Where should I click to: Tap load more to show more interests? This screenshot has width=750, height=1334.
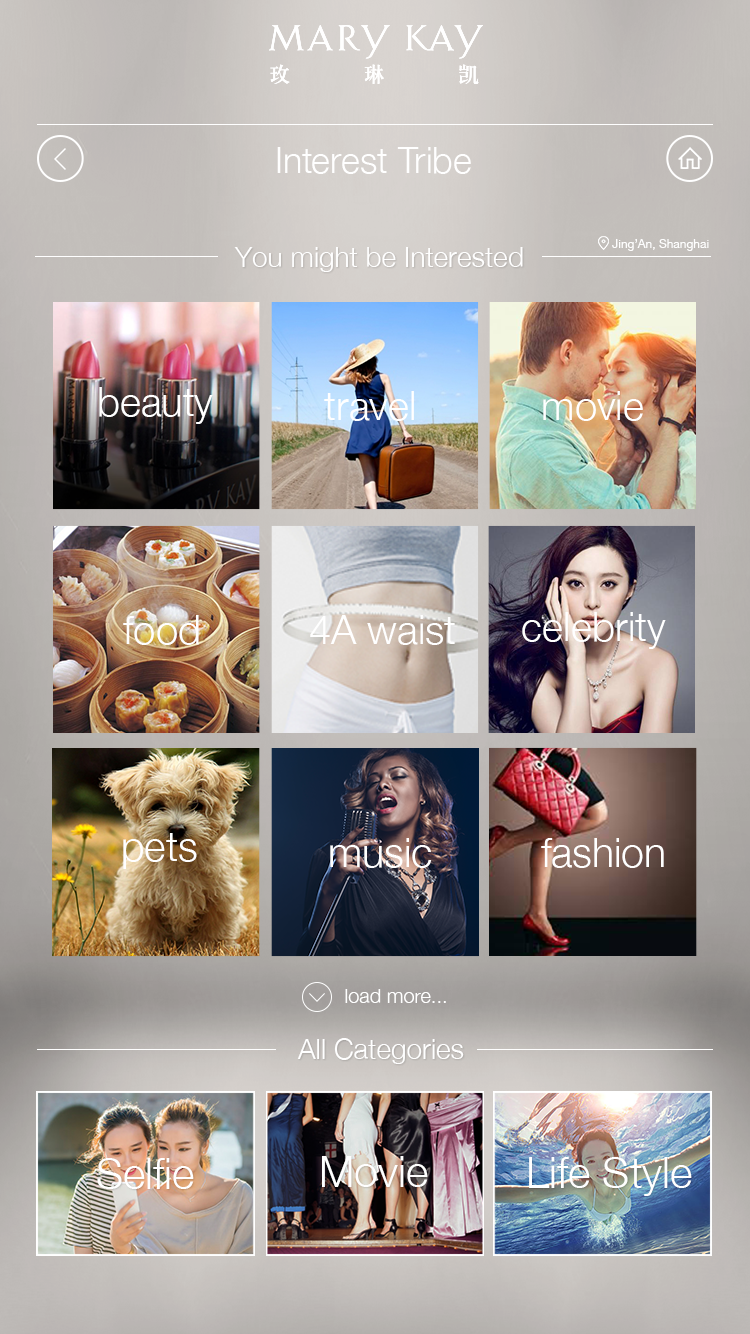point(375,996)
